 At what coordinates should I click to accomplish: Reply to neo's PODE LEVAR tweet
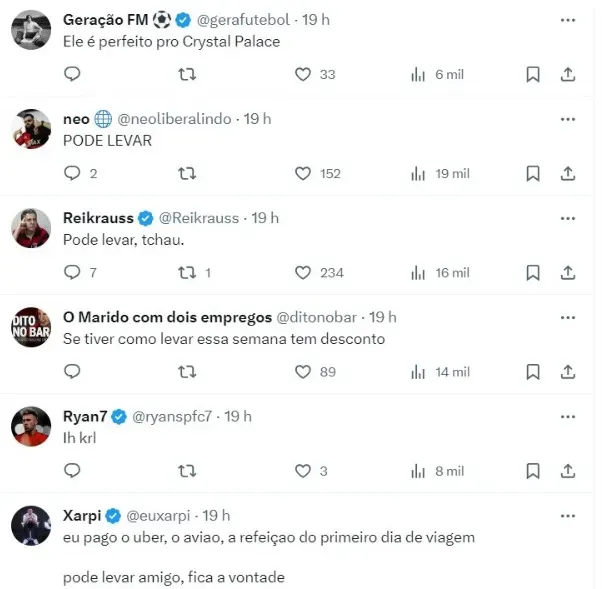(72, 173)
